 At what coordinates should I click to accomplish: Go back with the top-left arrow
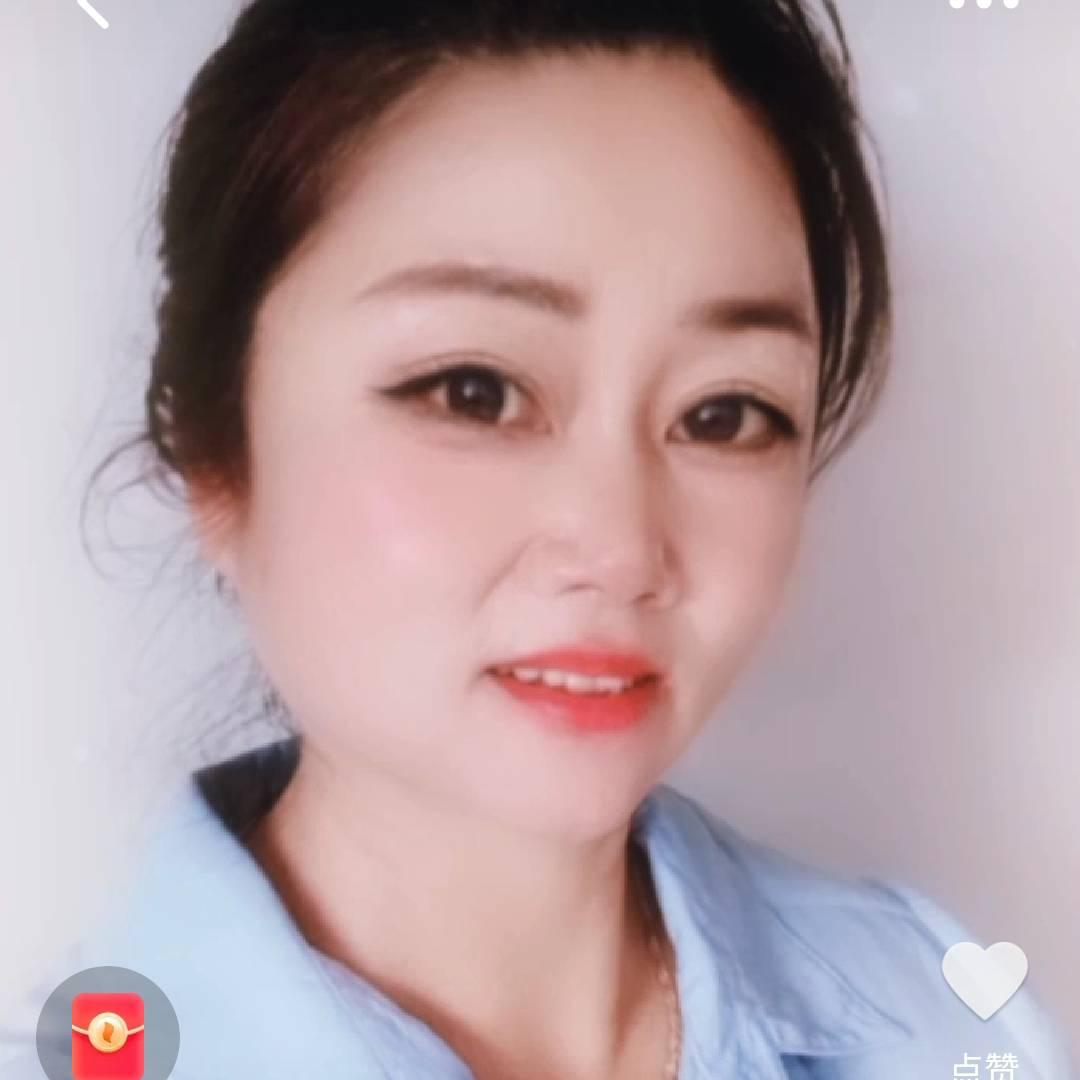click(x=92, y=10)
